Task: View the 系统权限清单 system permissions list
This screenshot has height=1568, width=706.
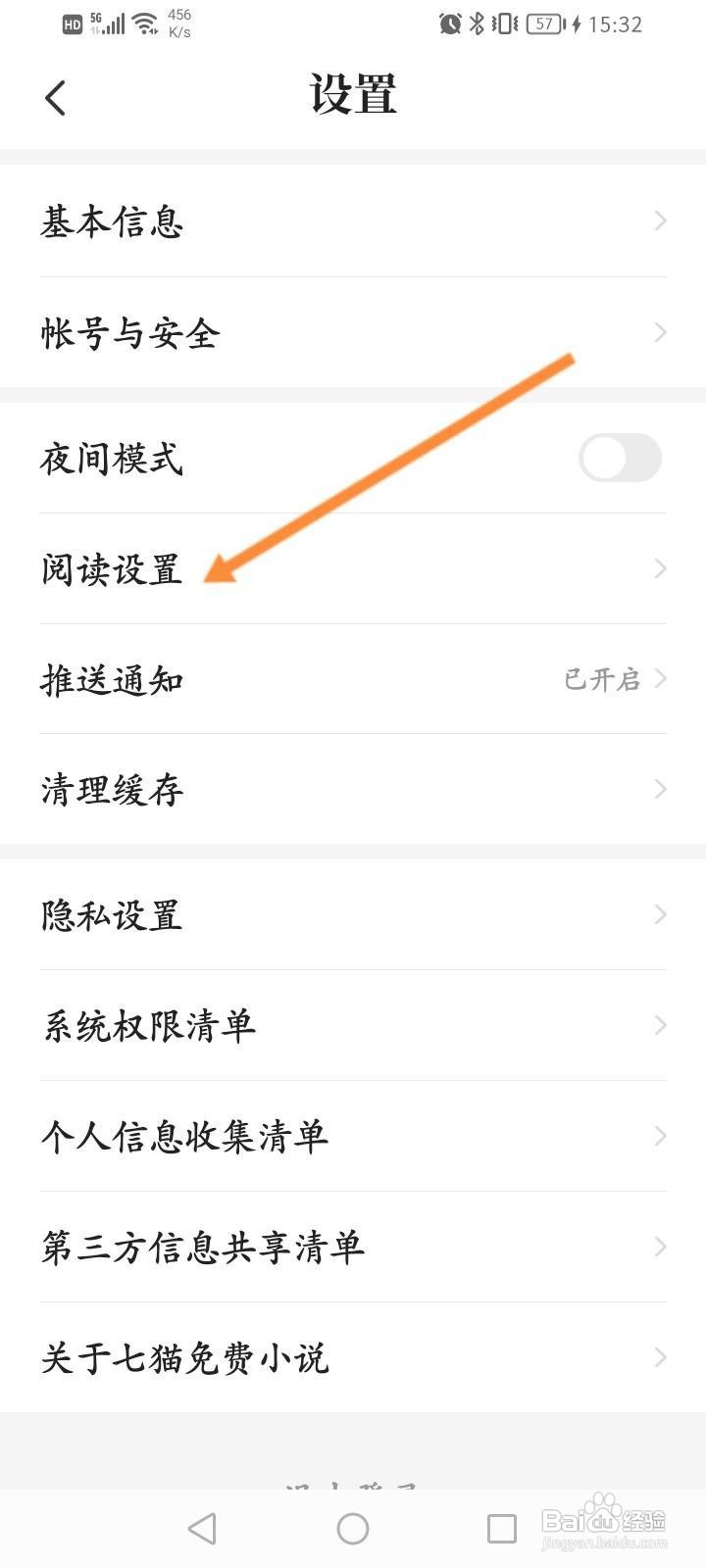Action: (147, 1025)
